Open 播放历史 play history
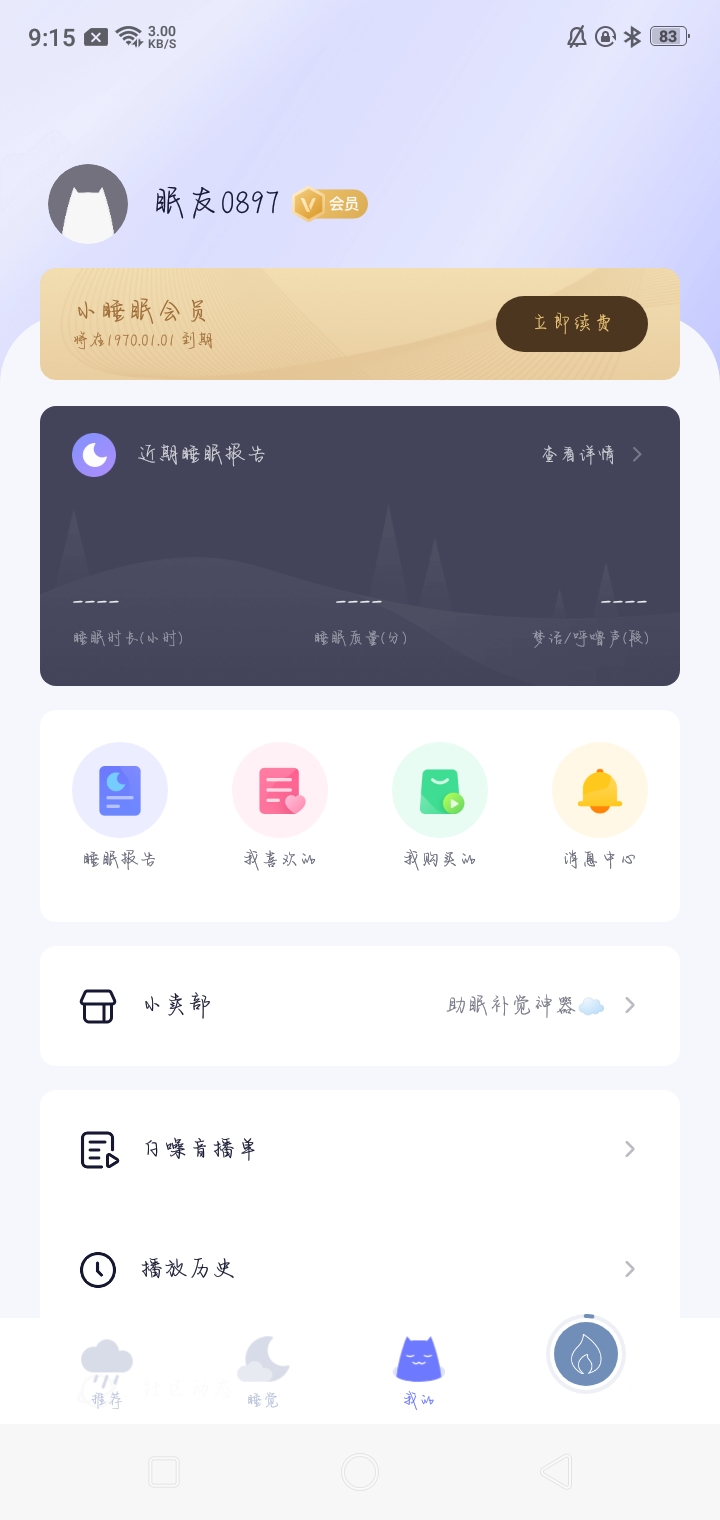The width and height of the screenshot is (720, 1520). pos(360,1269)
